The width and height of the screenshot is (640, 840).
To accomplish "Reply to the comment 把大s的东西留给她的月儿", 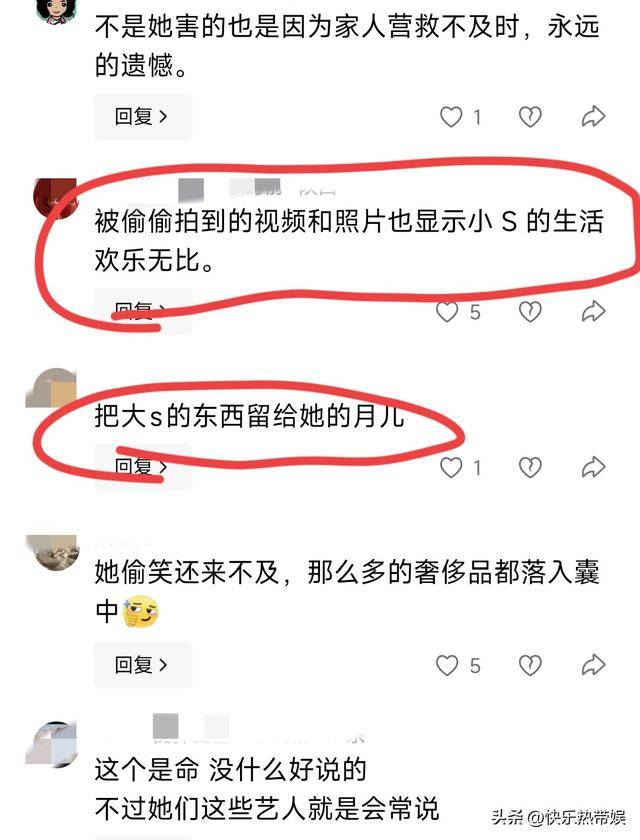I will pyautogui.click(x=141, y=466).
